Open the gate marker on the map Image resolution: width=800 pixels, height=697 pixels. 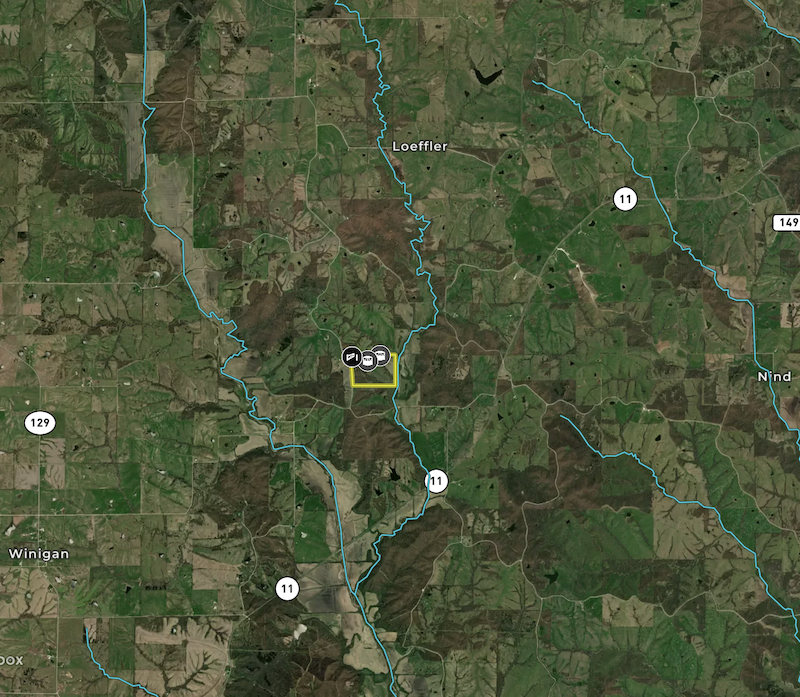351,356
